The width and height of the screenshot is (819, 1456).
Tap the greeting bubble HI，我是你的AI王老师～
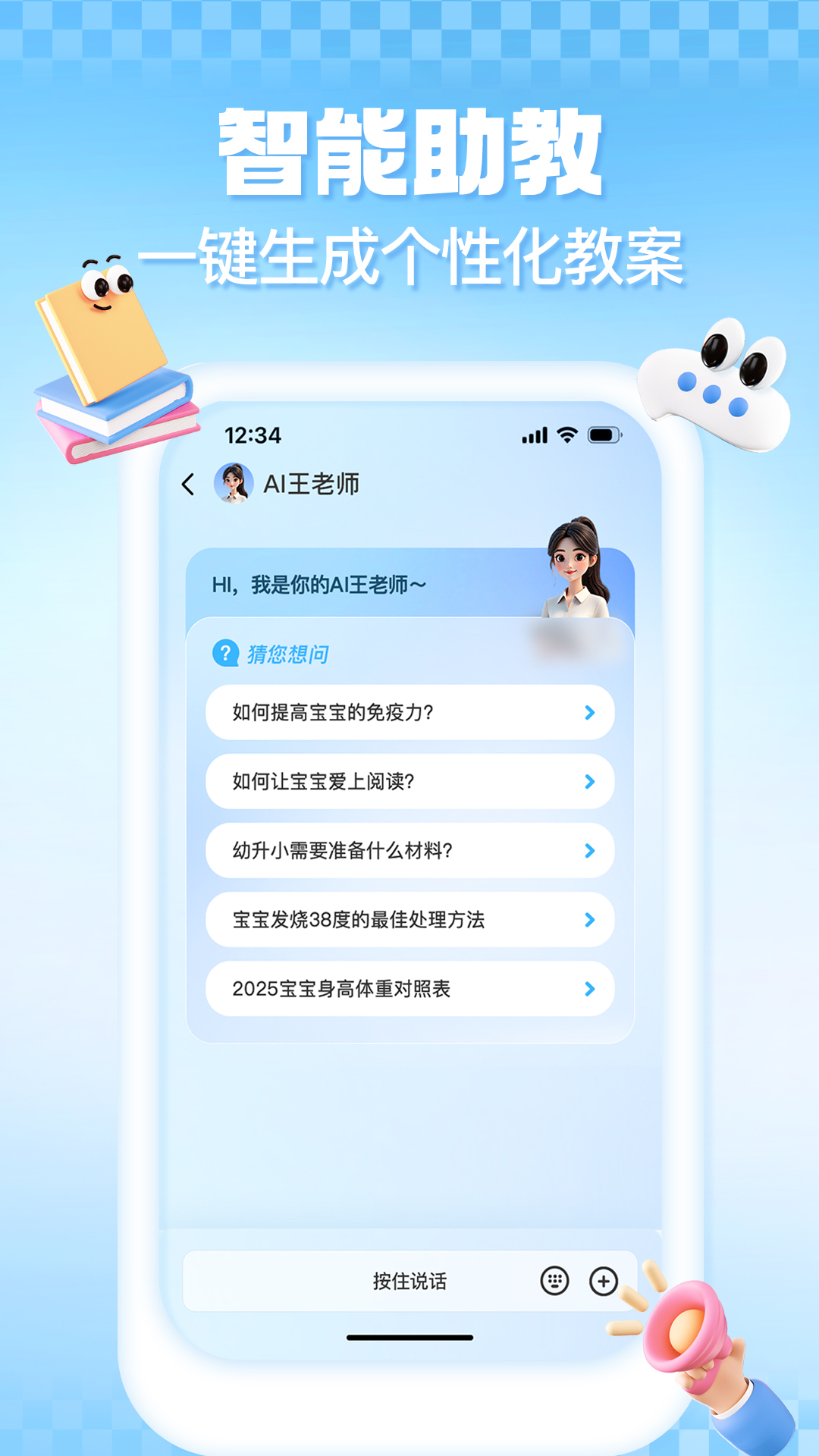[318, 585]
